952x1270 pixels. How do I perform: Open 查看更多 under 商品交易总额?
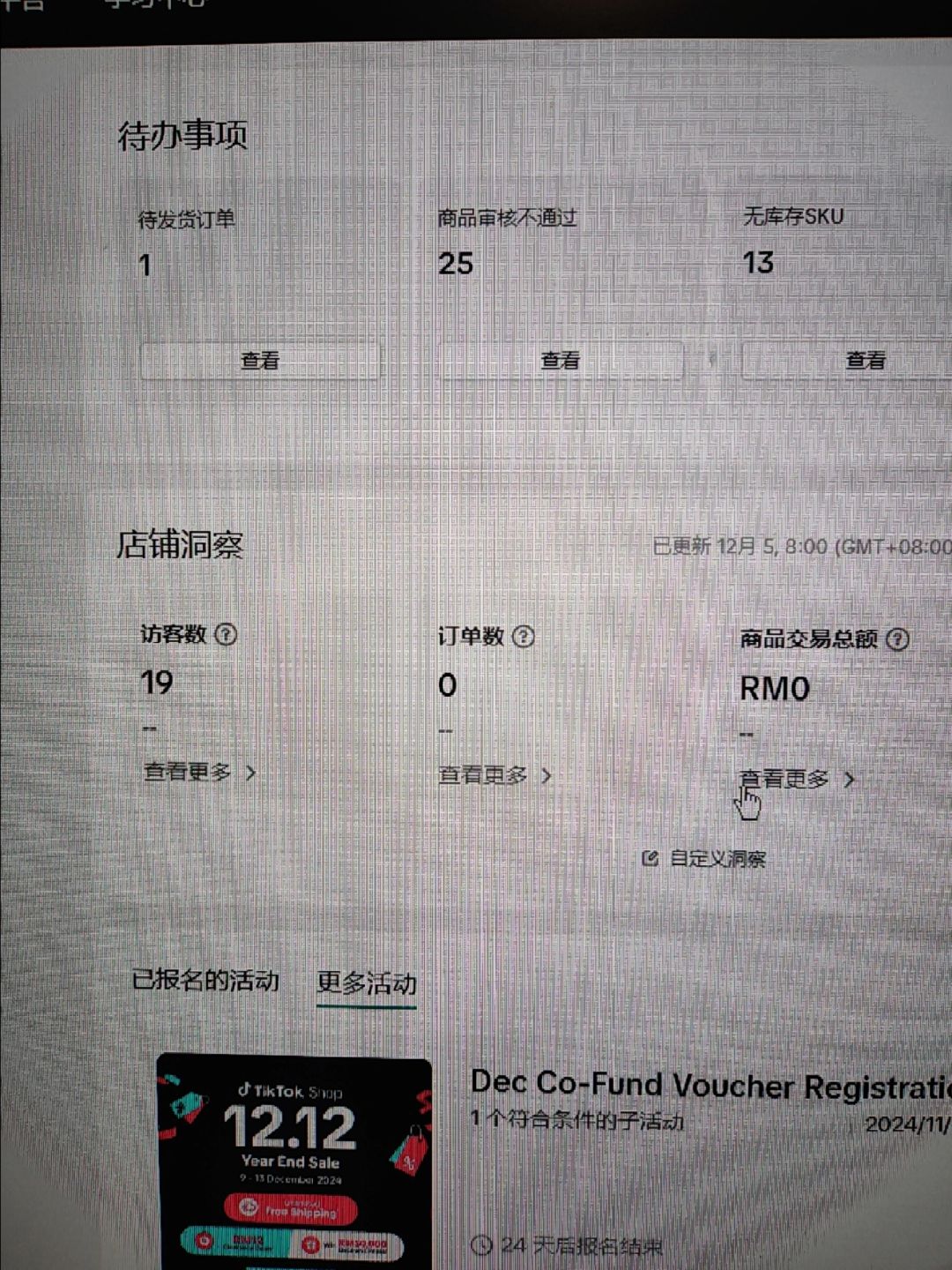tap(796, 780)
